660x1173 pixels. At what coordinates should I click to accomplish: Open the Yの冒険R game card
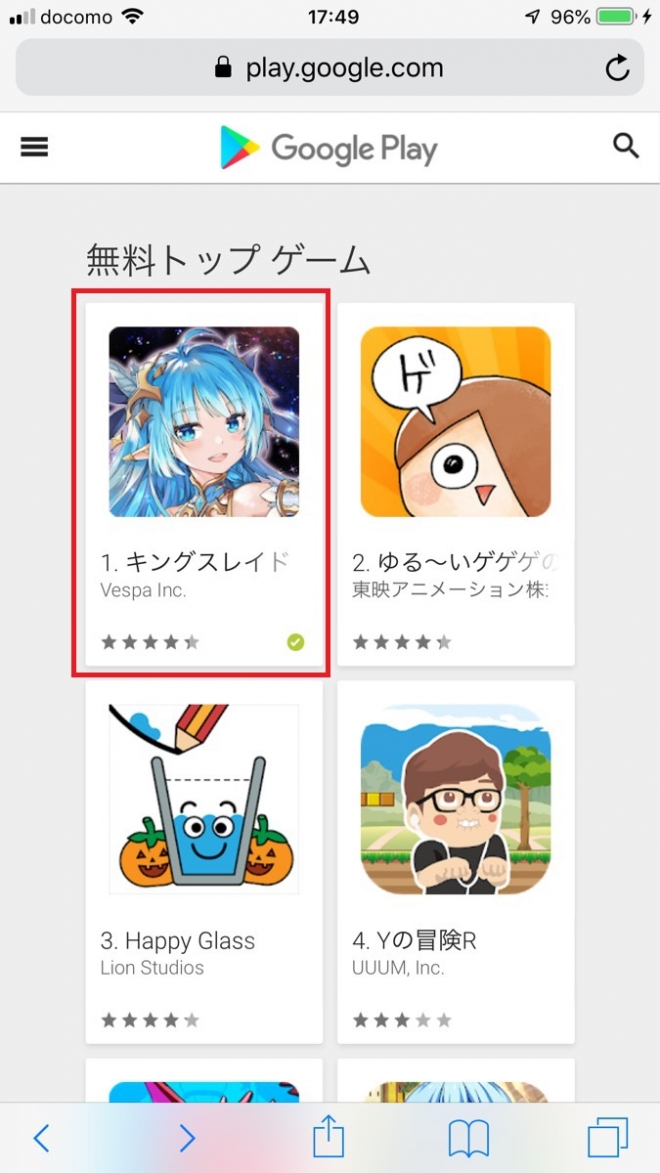coord(455,861)
